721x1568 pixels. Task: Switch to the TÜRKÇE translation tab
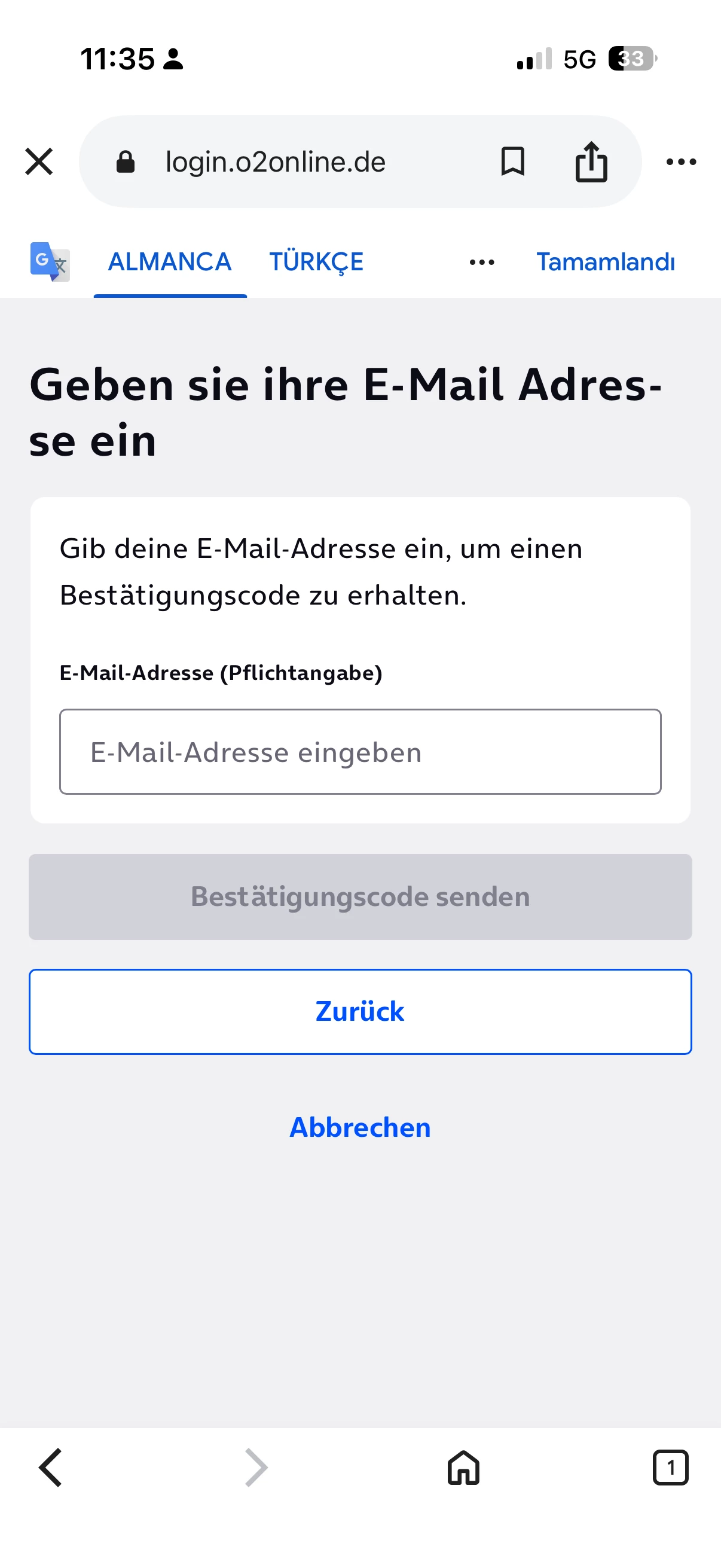point(316,263)
